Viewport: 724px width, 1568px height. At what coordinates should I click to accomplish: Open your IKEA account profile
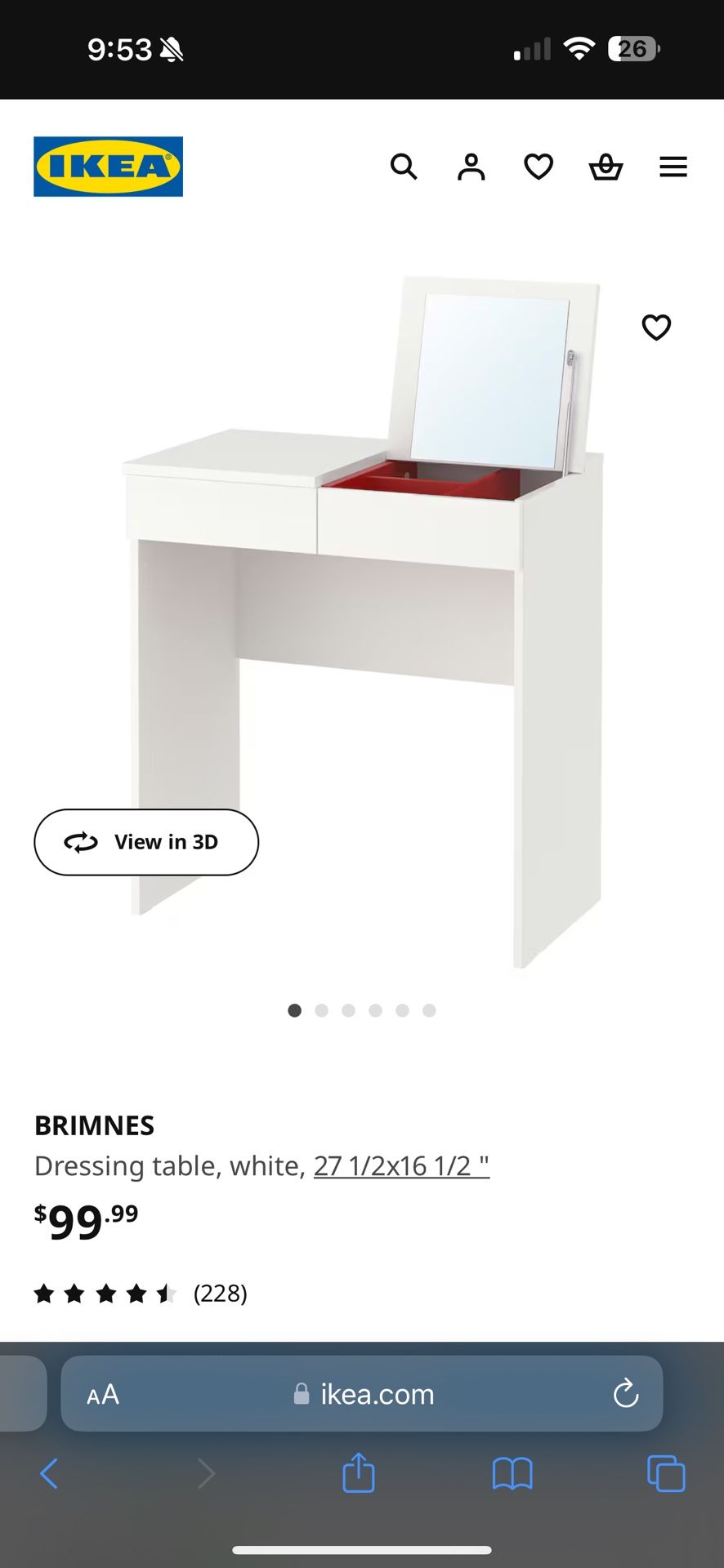click(x=471, y=167)
